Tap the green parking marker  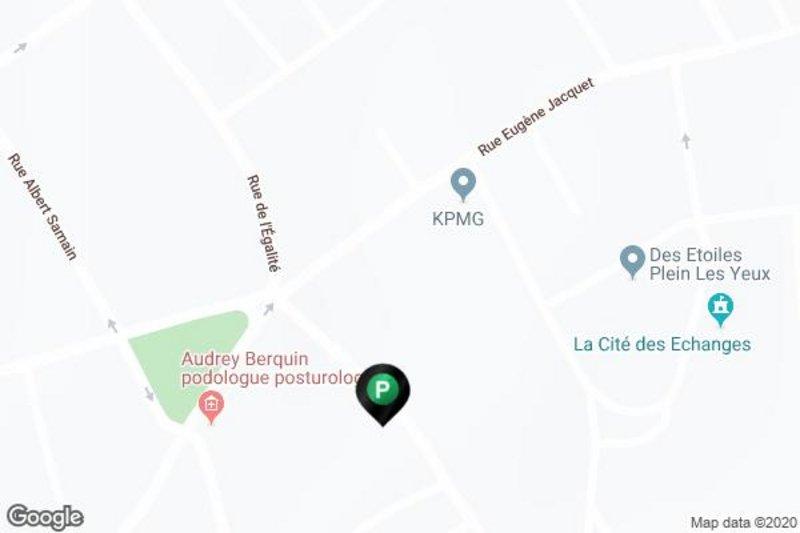[x=382, y=390]
